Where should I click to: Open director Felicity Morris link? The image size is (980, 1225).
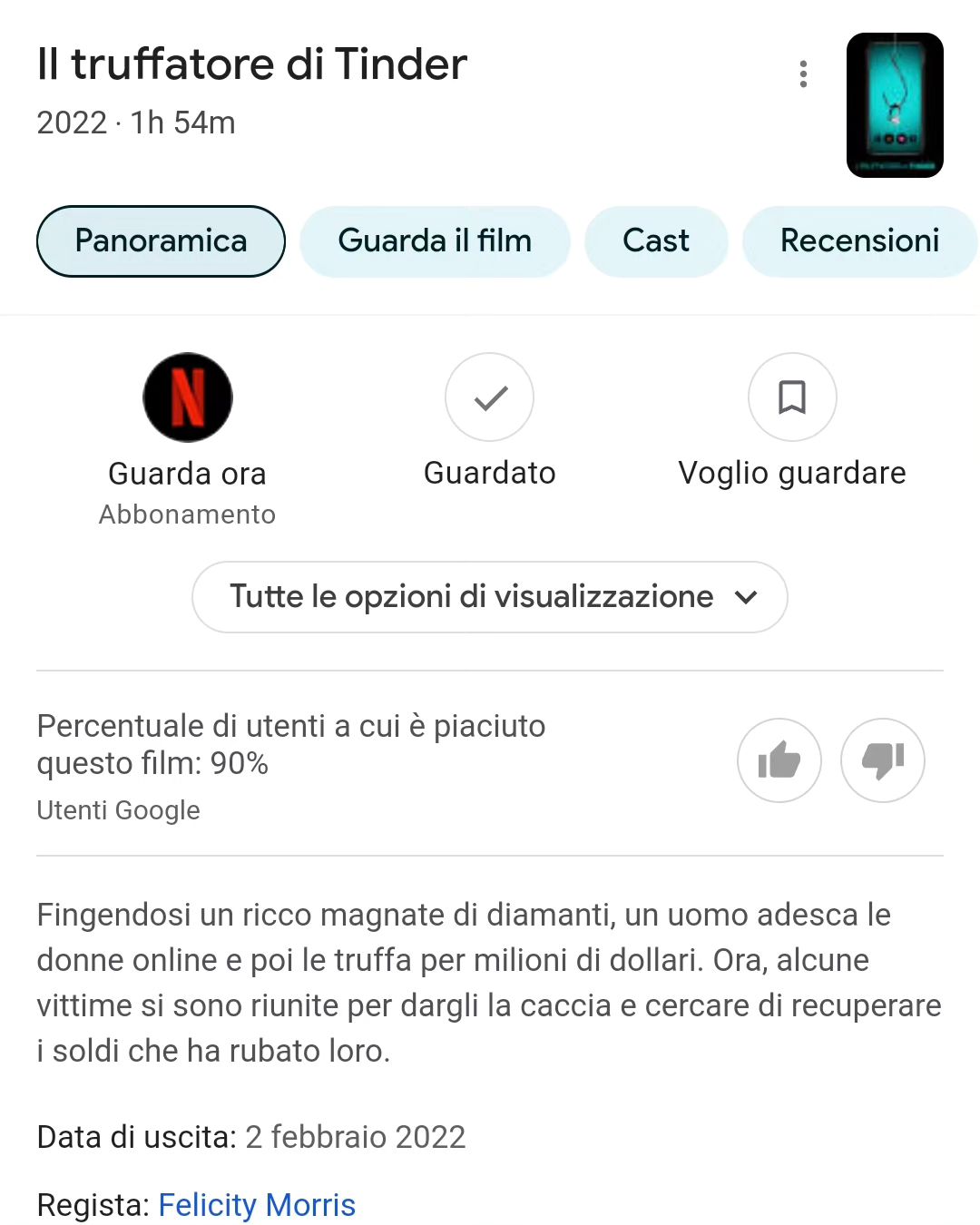click(x=257, y=1205)
